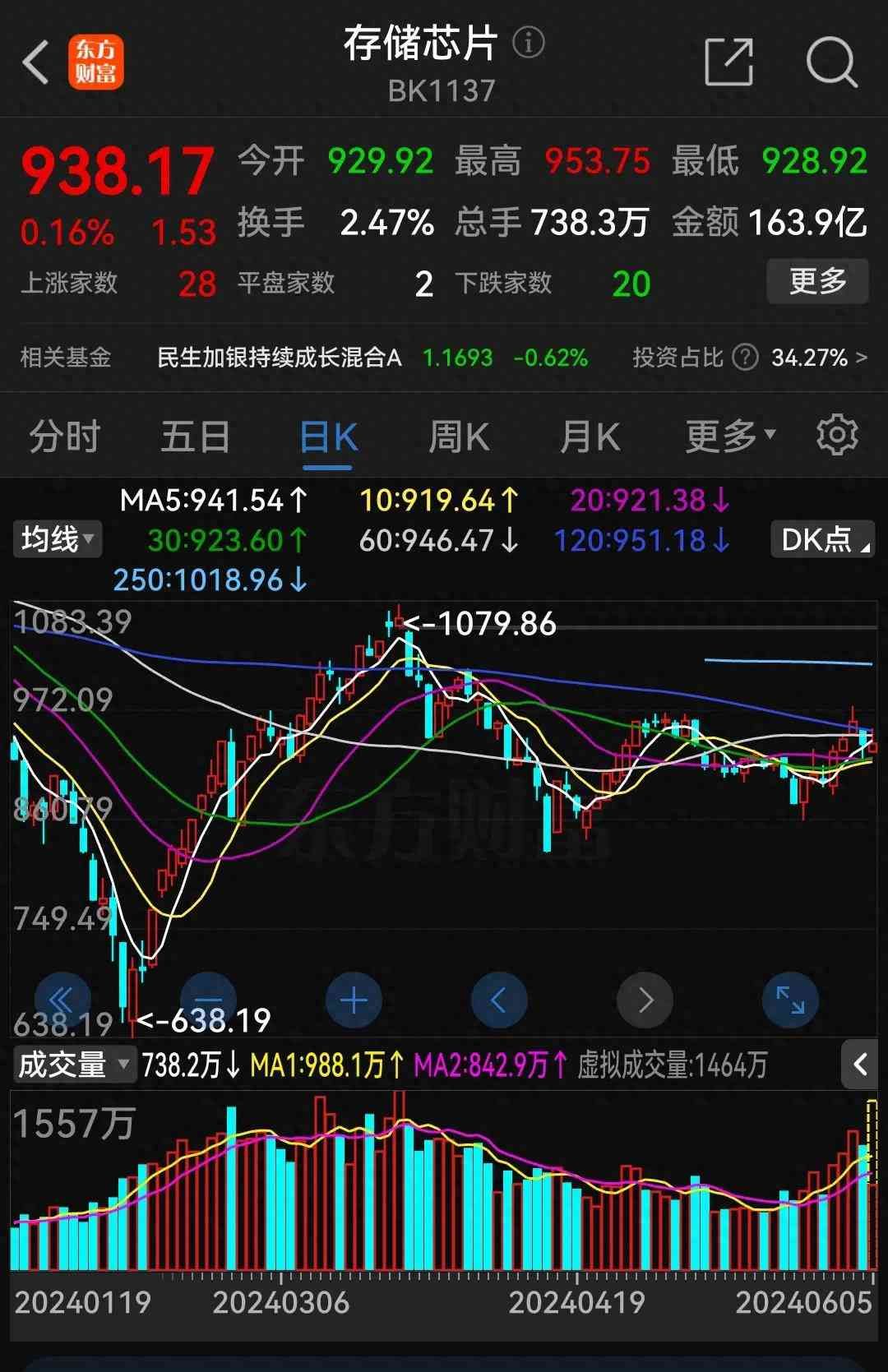
Task: Expand the 更多 chart period dropdown
Action: 730,437
